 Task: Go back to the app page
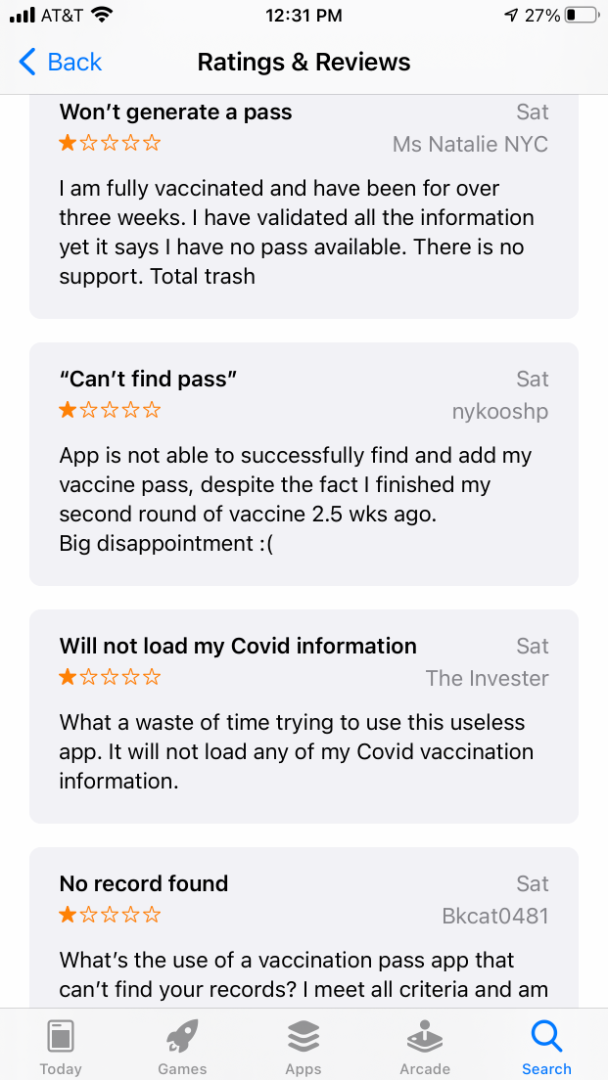(60, 62)
